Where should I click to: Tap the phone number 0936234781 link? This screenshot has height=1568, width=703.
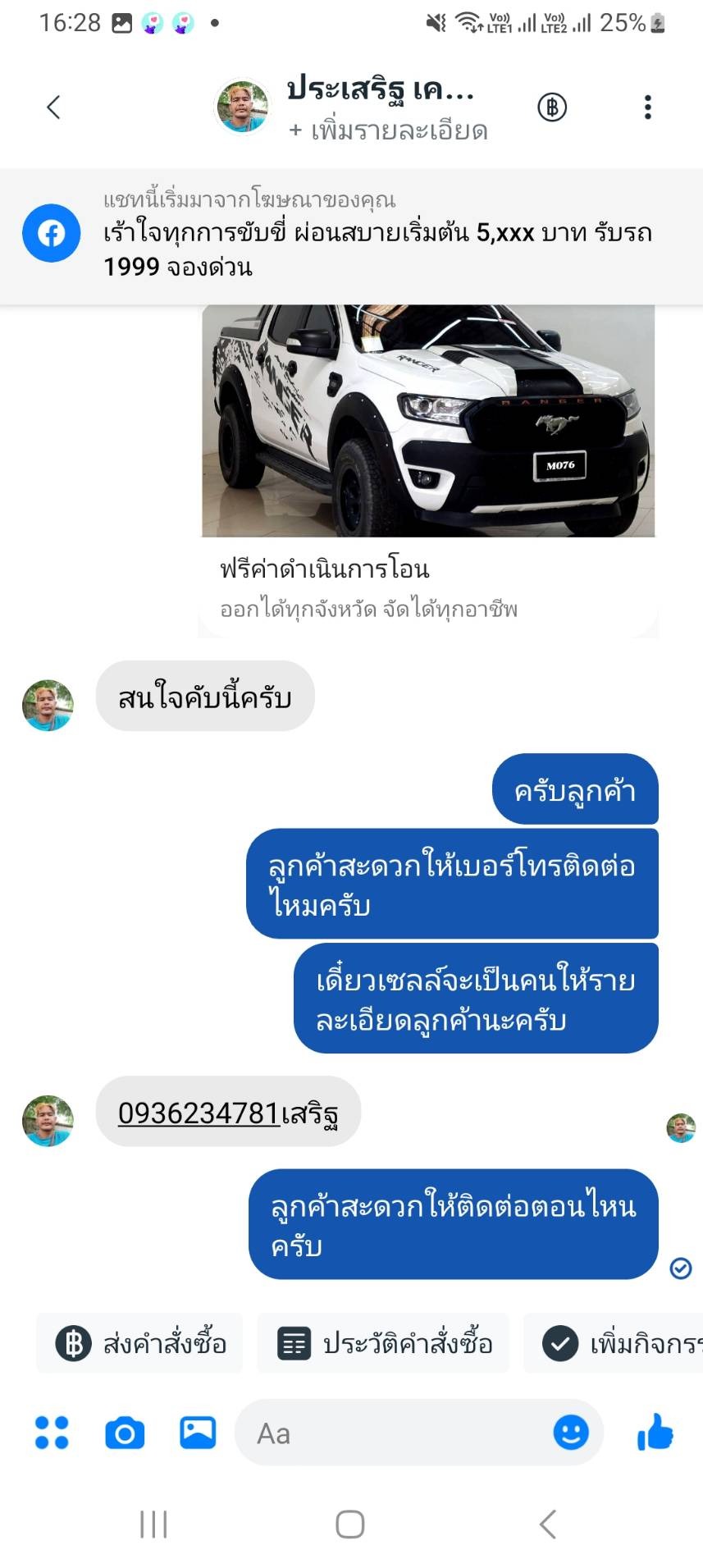point(199,1113)
